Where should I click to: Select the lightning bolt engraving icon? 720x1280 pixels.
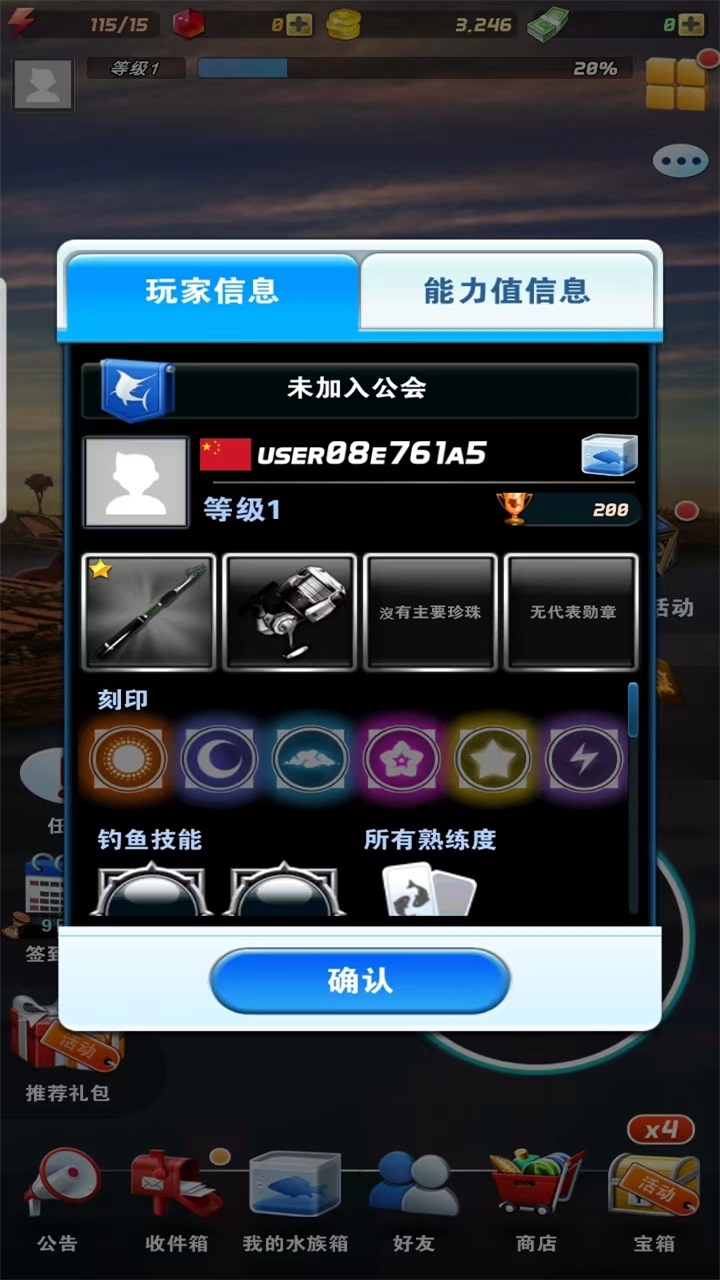click(x=584, y=759)
